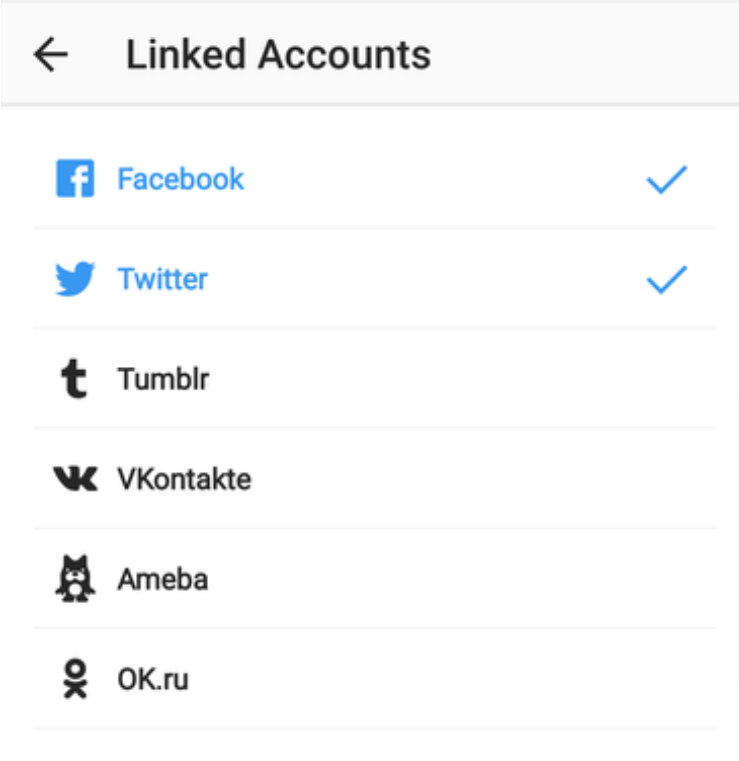Click the Facebook icon

click(x=76, y=178)
